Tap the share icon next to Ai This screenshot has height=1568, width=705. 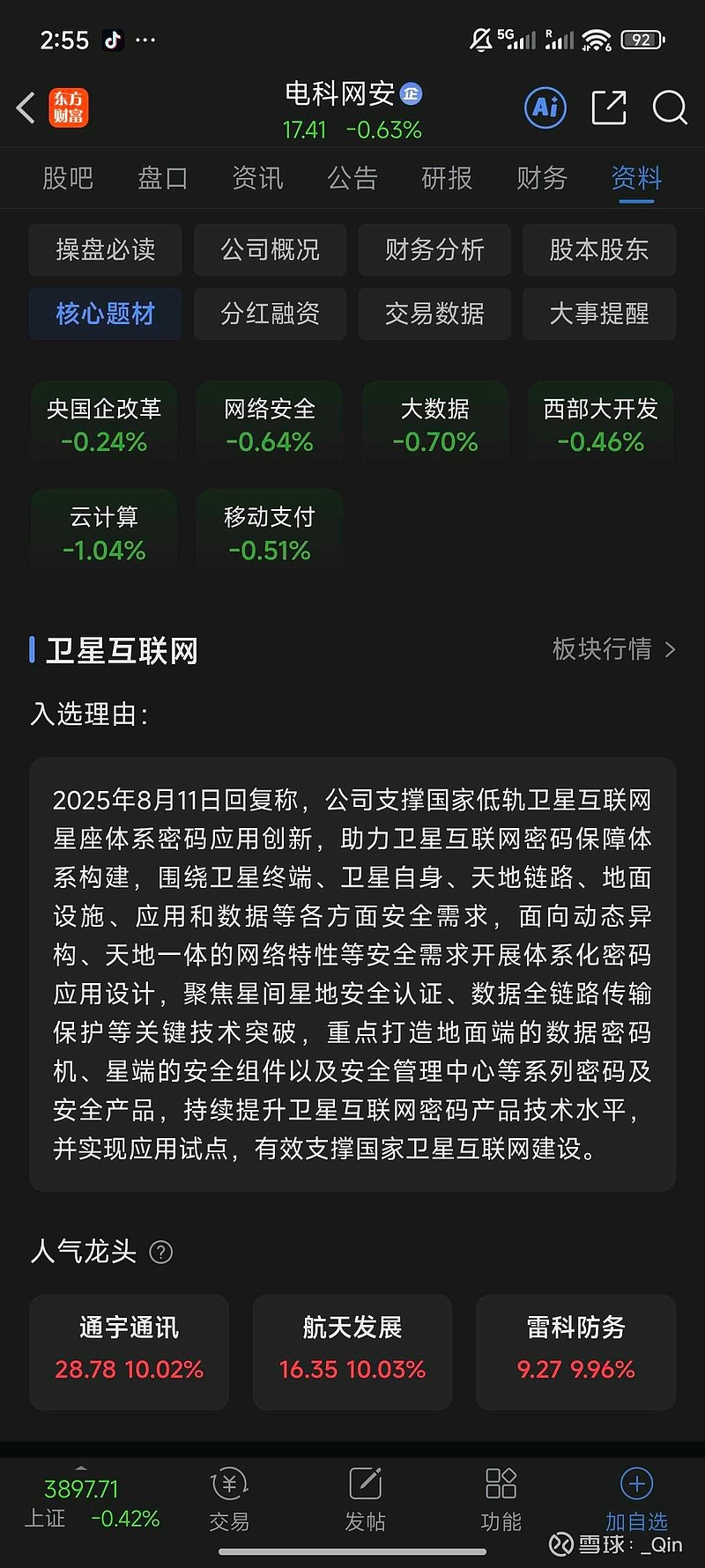(608, 107)
